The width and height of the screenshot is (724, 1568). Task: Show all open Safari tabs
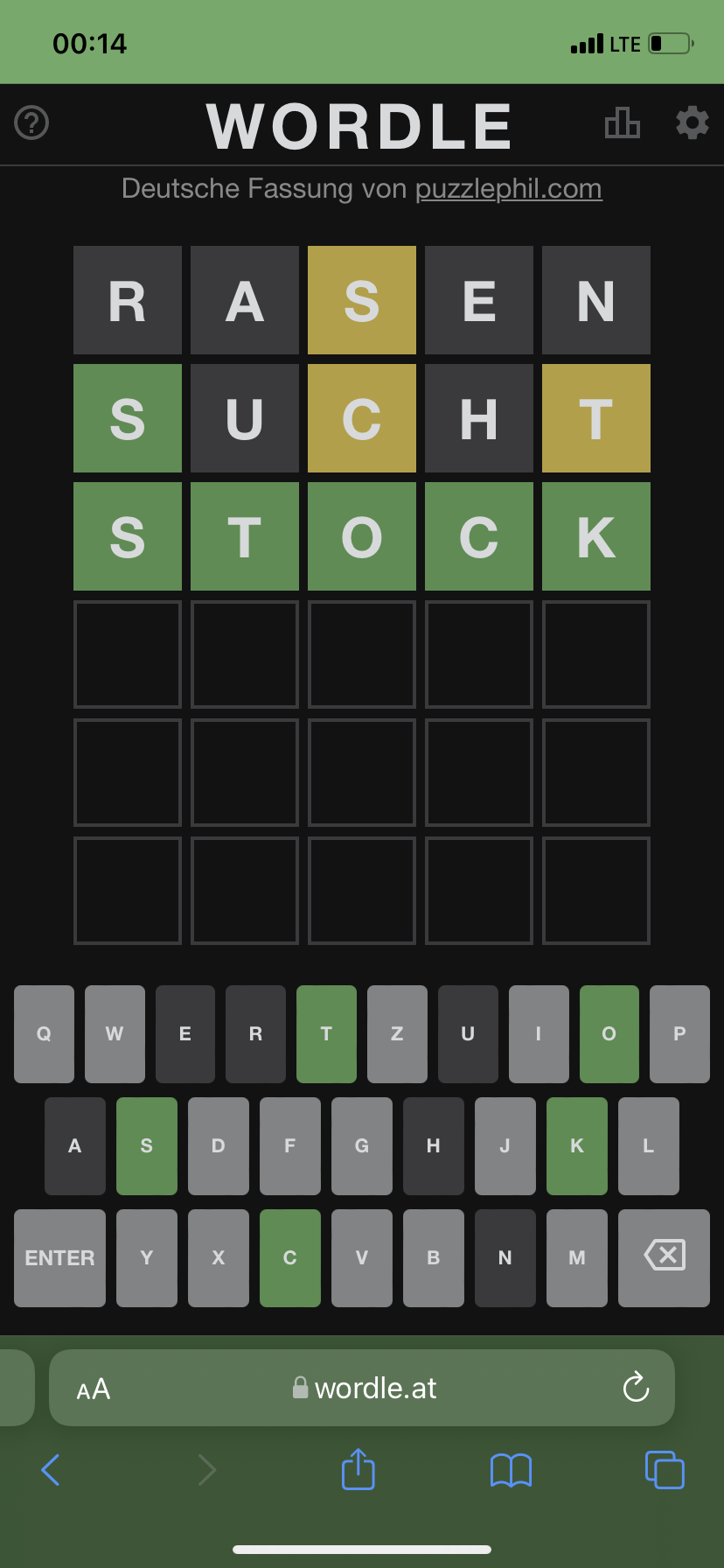pos(665,1469)
